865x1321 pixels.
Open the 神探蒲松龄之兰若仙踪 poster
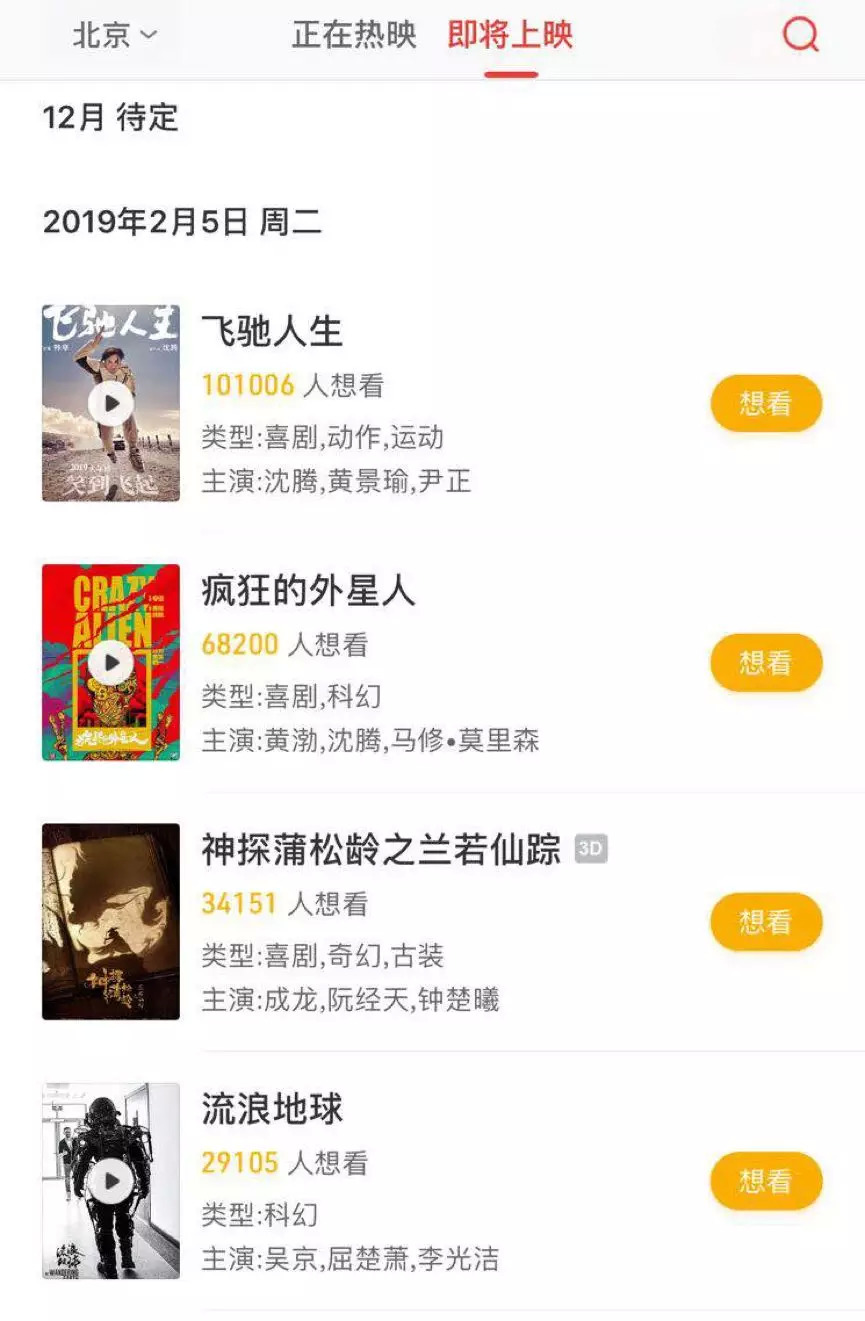(111, 921)
